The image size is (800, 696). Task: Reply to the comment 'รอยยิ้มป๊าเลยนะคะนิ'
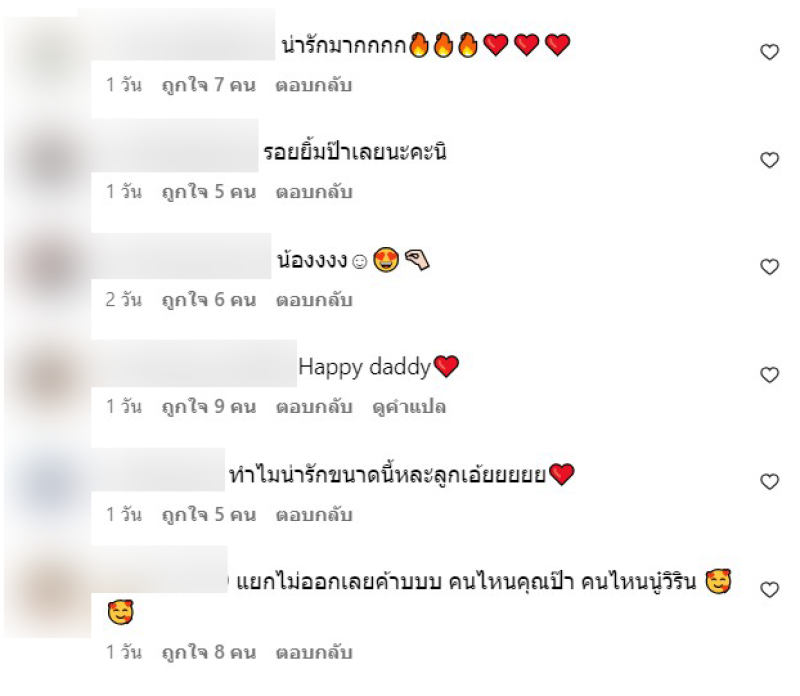(x=314, y=192)
